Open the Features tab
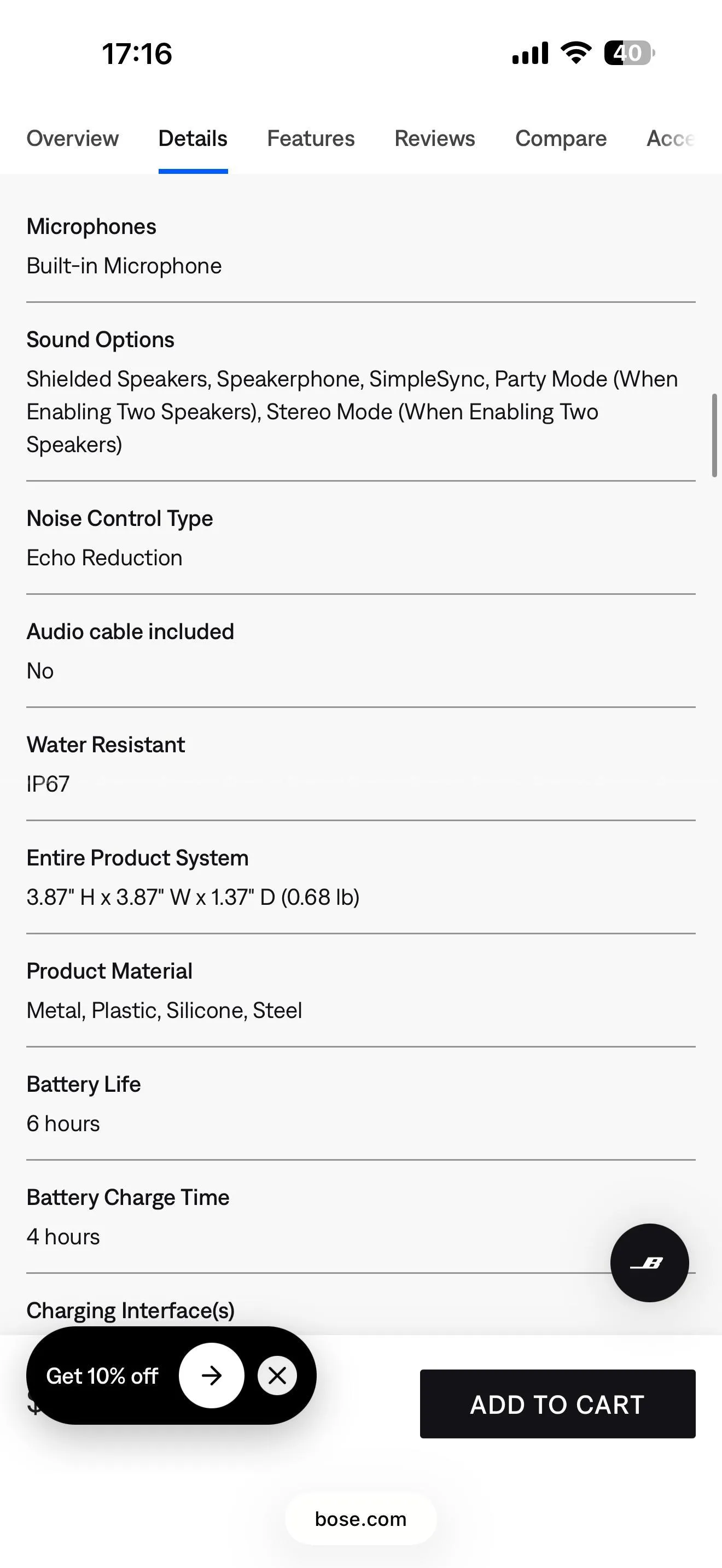 [x=311, y=139]
